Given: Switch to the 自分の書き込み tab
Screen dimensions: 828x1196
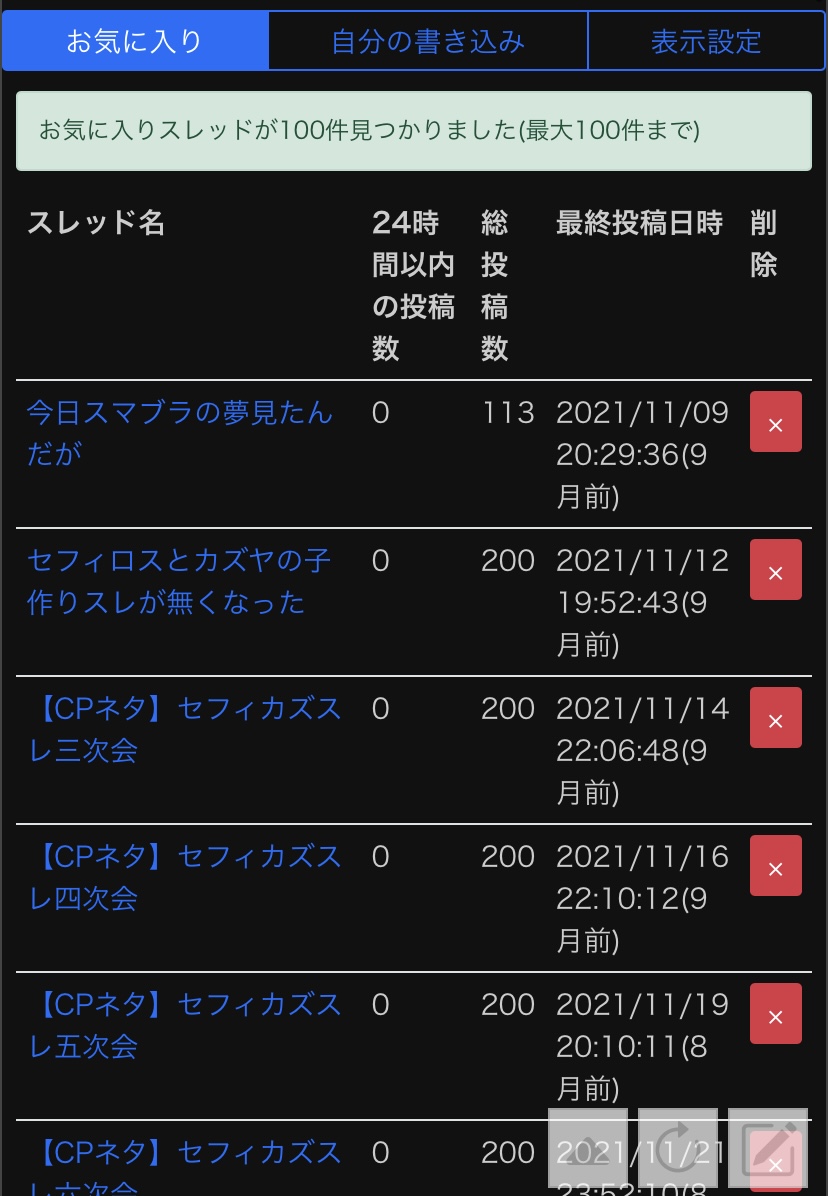Looking at the screenshot, I should pyautogui.click(x=428, y=41).
